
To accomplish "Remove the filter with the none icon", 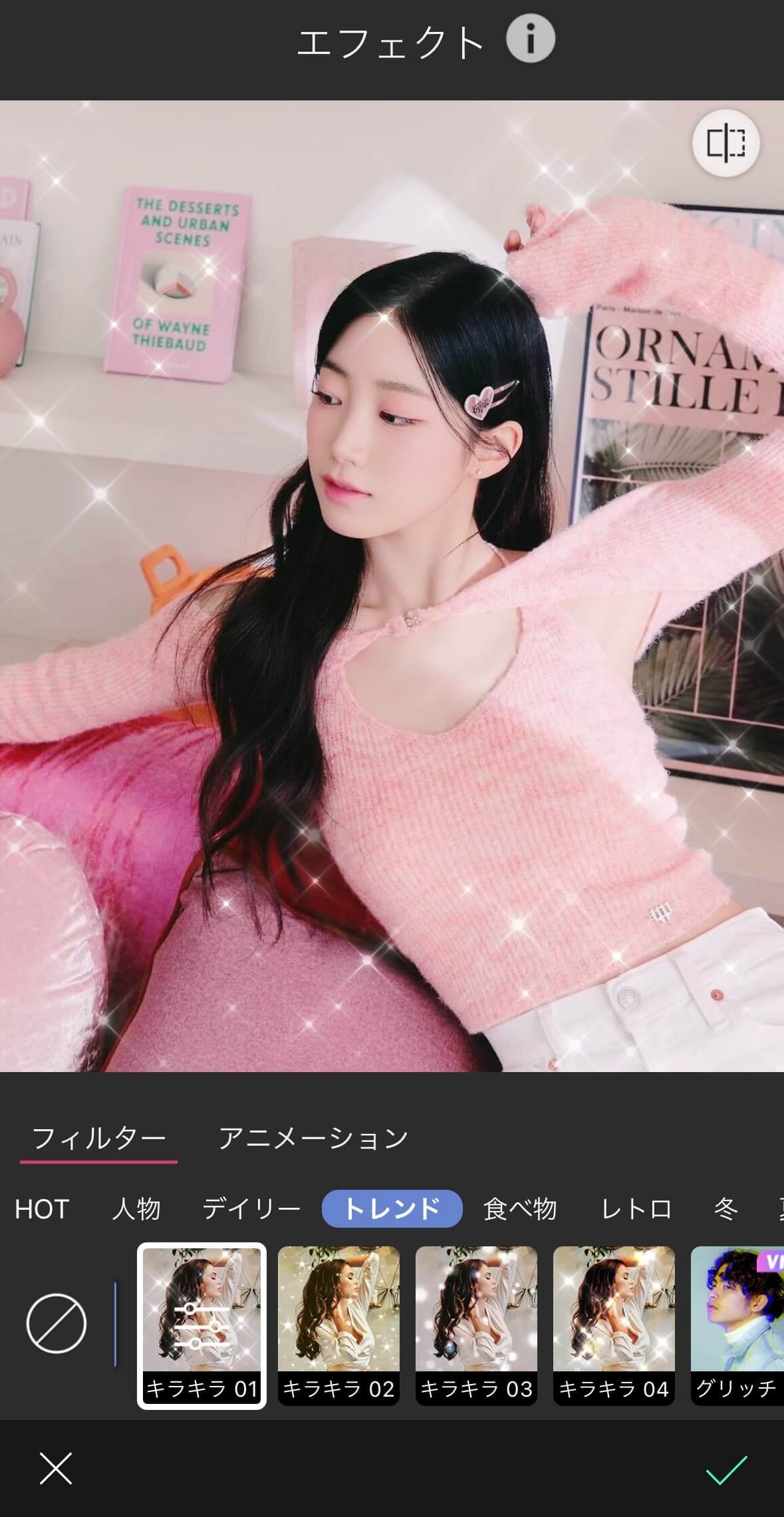I will click(x=56, y=1323).
